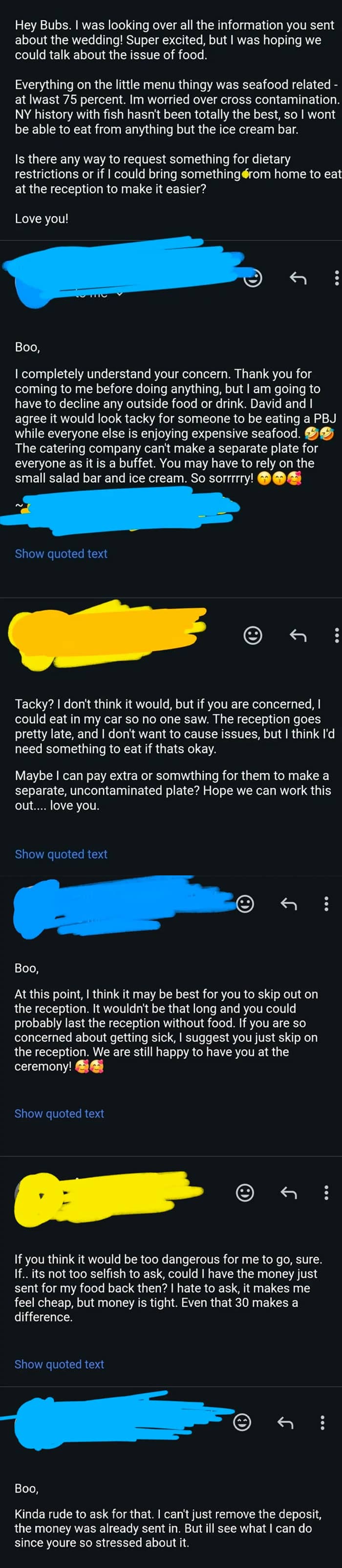Add emoji reaction to the 'I completely understand' email
This screenshot has width=342, height=1568.
[253, 278]
